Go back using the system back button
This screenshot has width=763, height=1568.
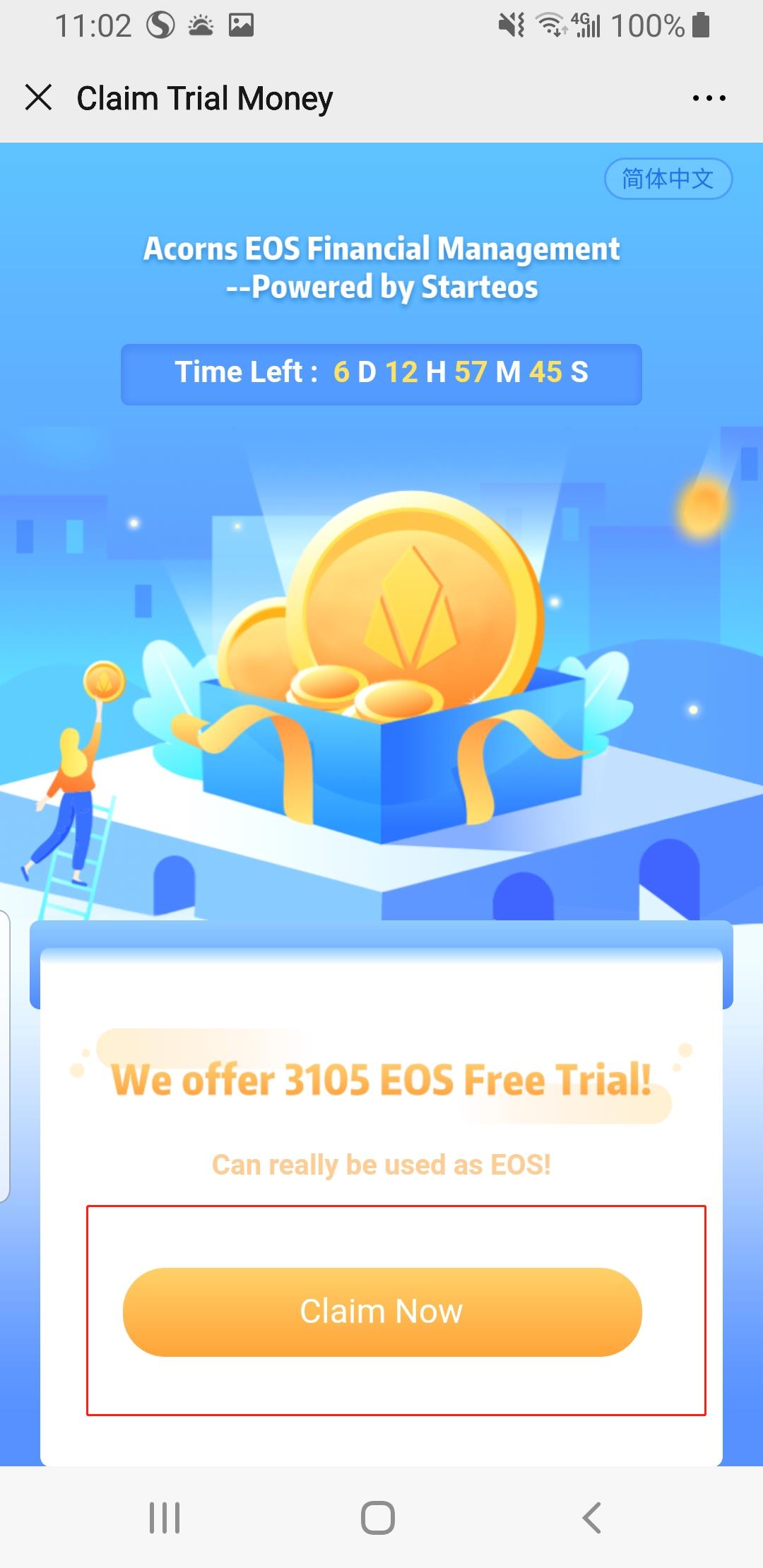coord(591,1517)
